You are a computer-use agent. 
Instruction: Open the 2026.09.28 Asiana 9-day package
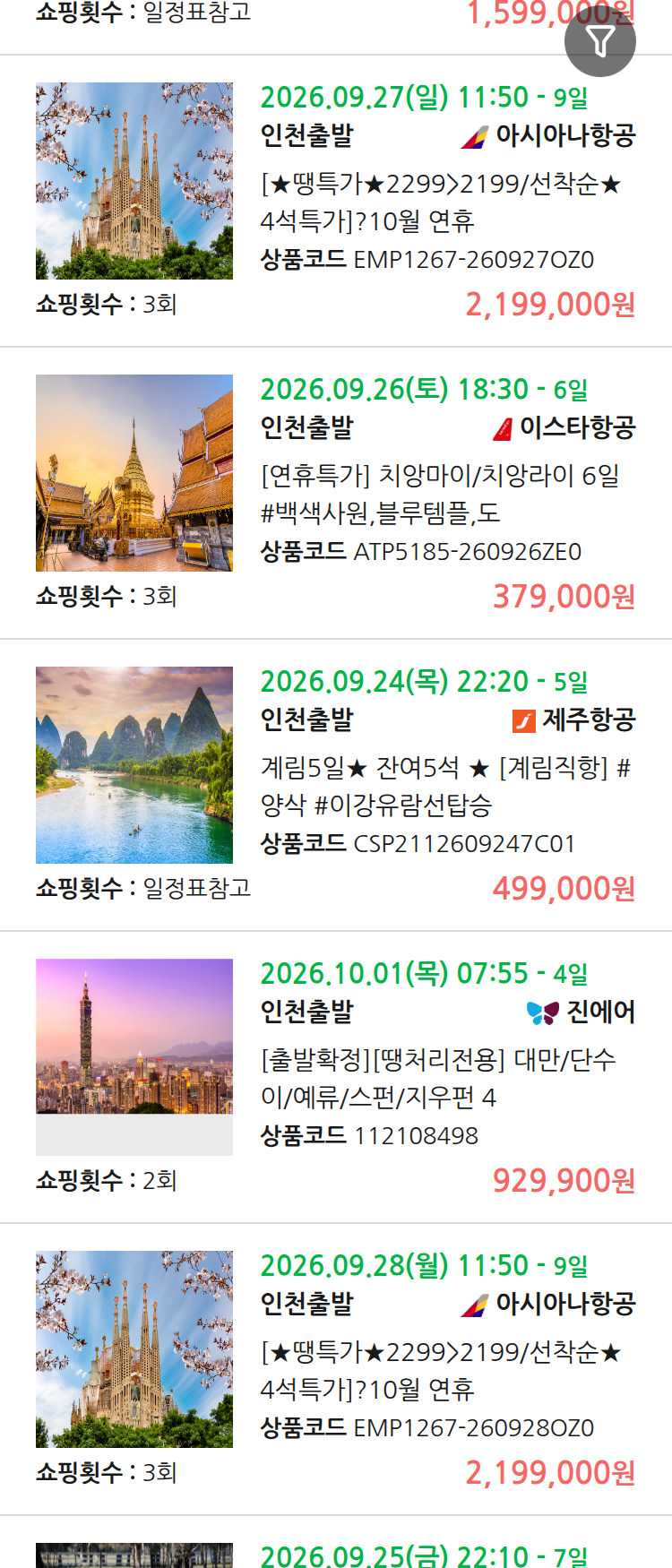click(336, 1370)
